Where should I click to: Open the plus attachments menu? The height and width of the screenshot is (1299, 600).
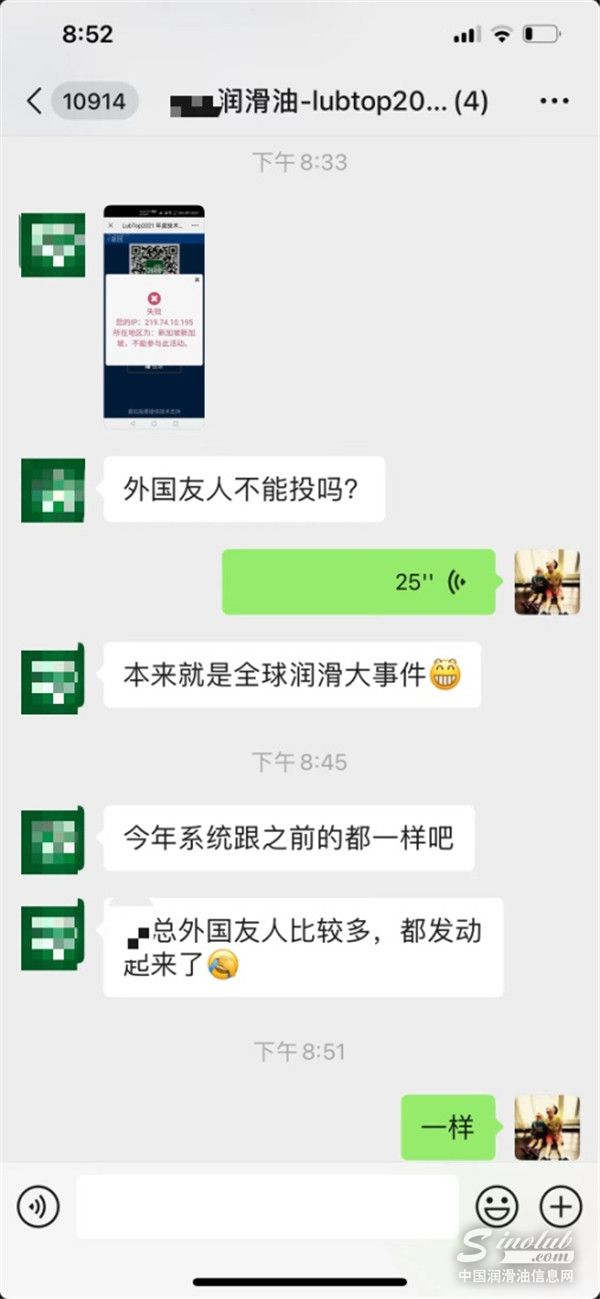click(x=560, y=1207)
